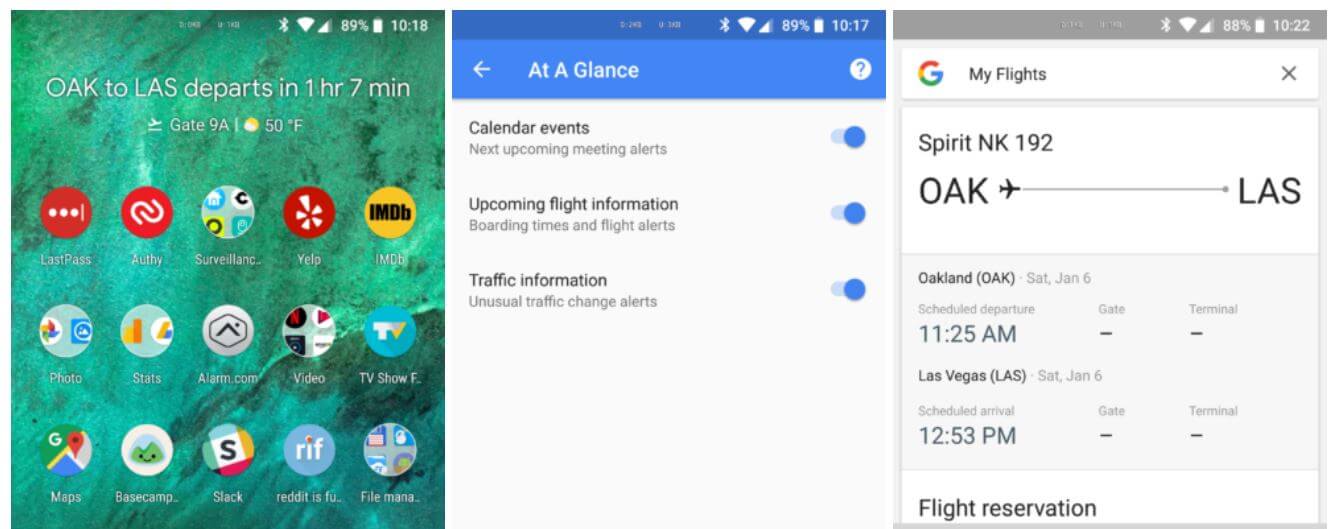Launch the IMDb app

390,213
